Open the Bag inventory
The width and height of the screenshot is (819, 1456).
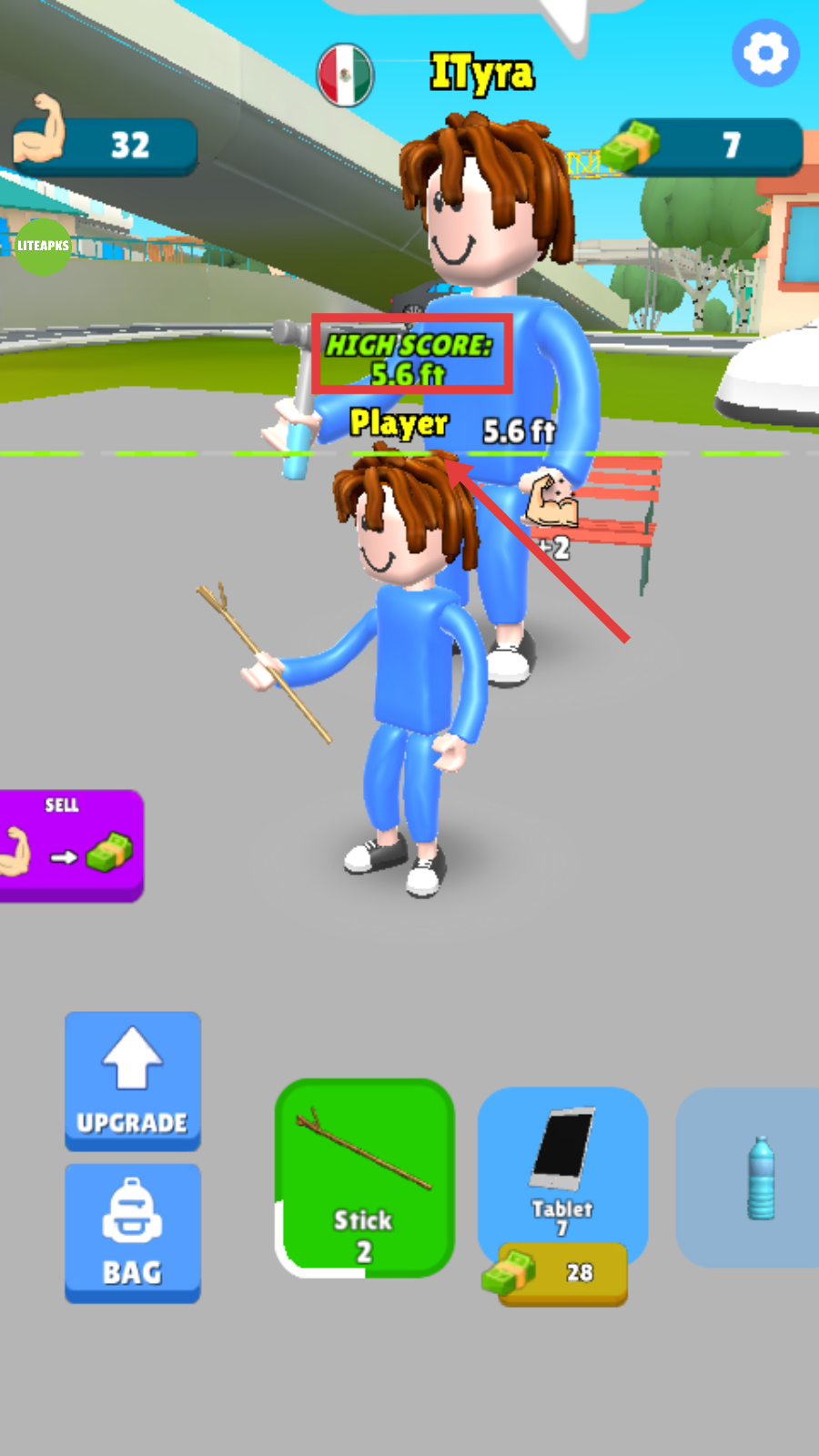point(133,1233)
